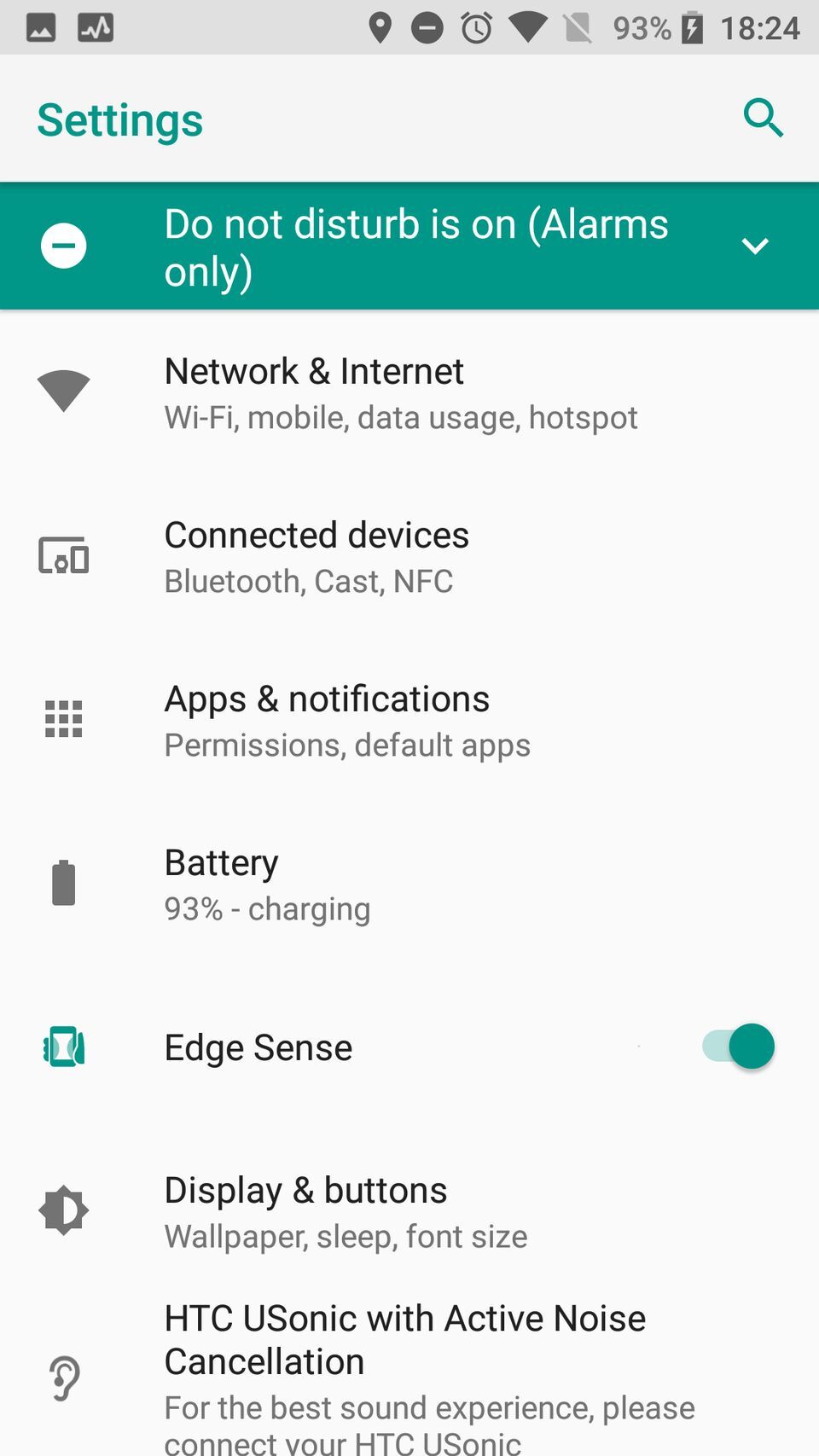
Task: Click the Do not disturb circle icon
Action: pyautogui.click(x=63, y=245)
